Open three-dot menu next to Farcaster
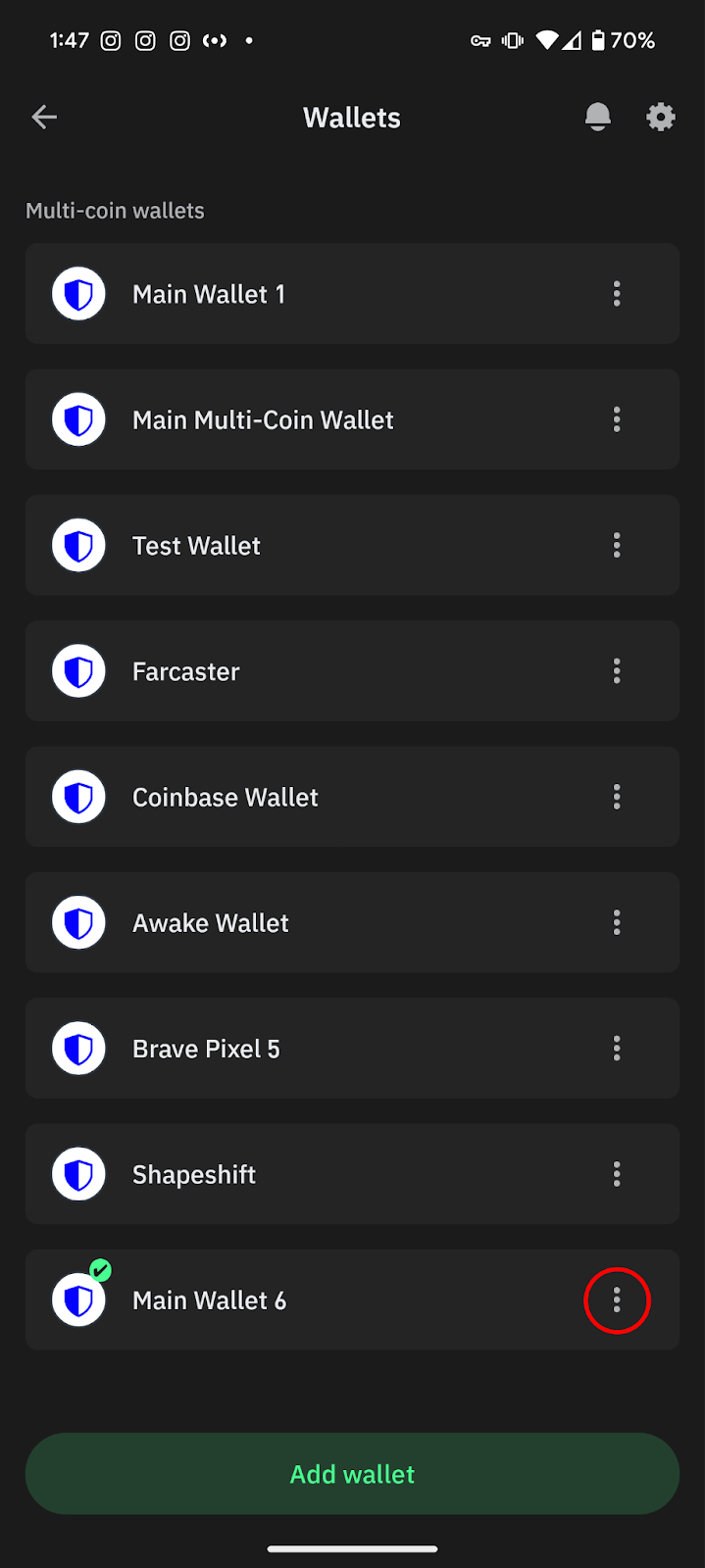The image size is (705, 1568). coord(617,671)
